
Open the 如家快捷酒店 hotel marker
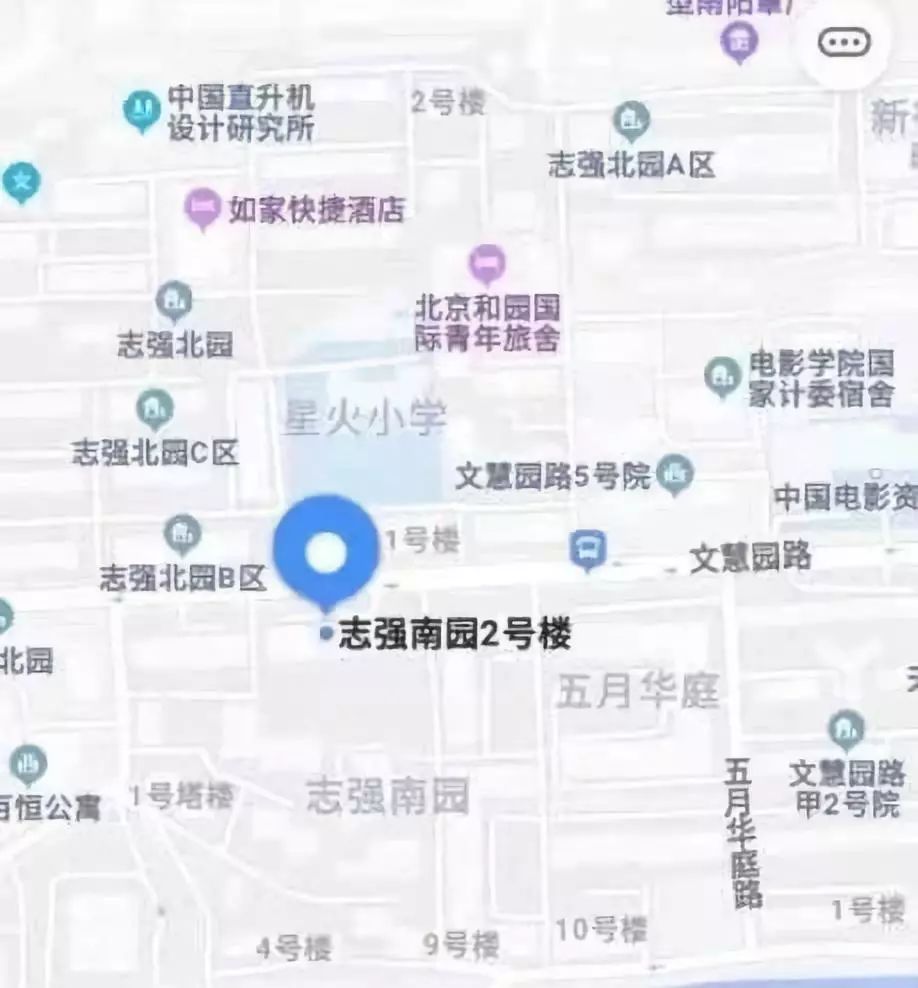(x=203, y=209)
